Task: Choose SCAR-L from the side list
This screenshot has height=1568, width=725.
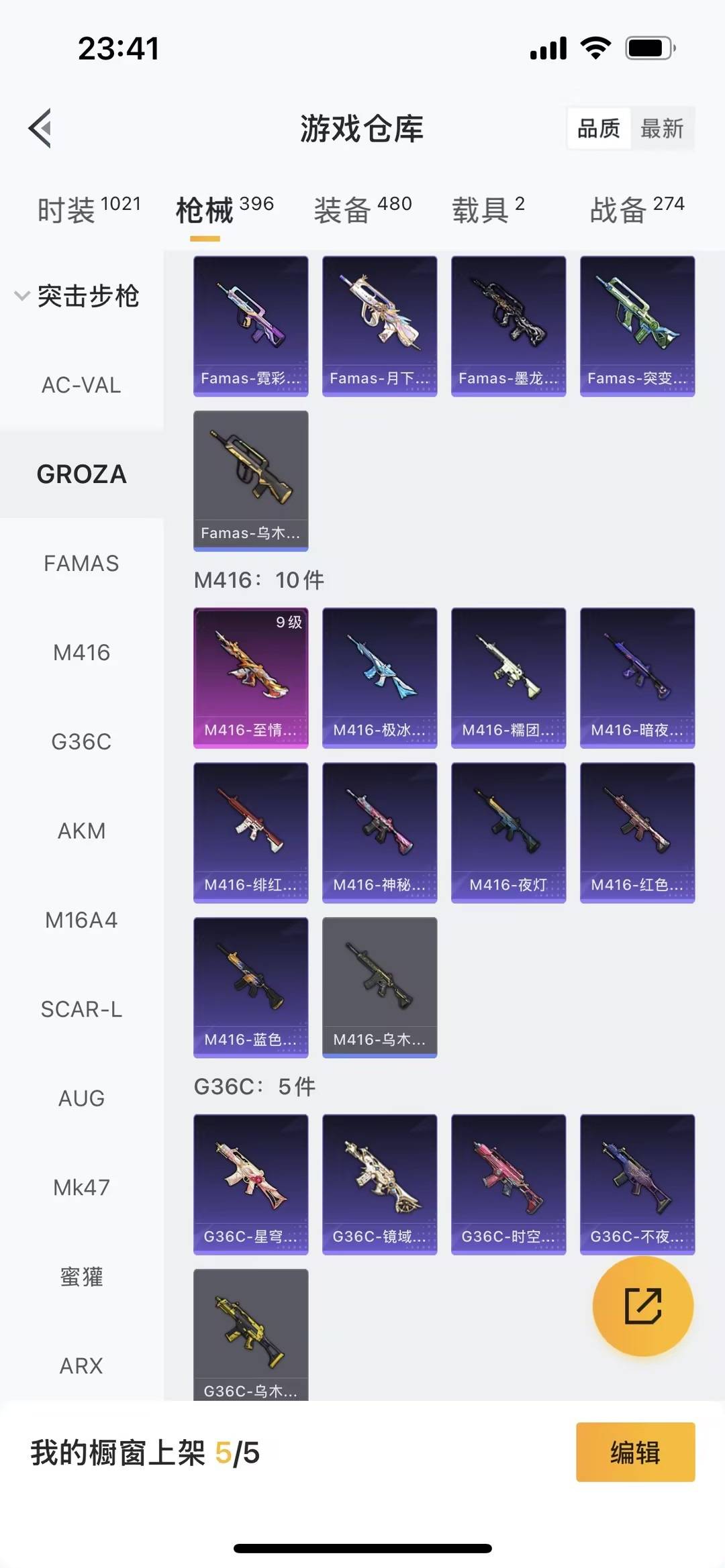Action: point(81,1009)
